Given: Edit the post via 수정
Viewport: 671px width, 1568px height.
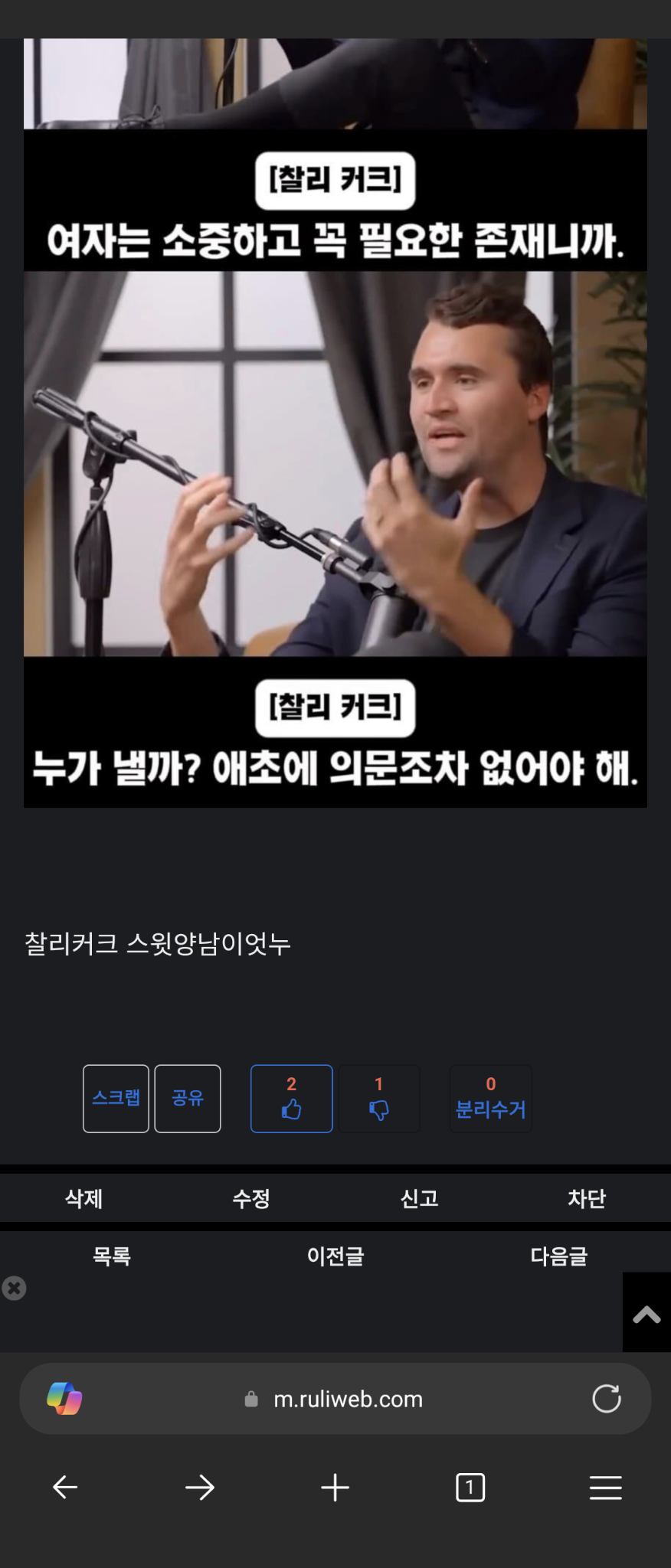Looking at the screenshot, I should point(251,1198).
